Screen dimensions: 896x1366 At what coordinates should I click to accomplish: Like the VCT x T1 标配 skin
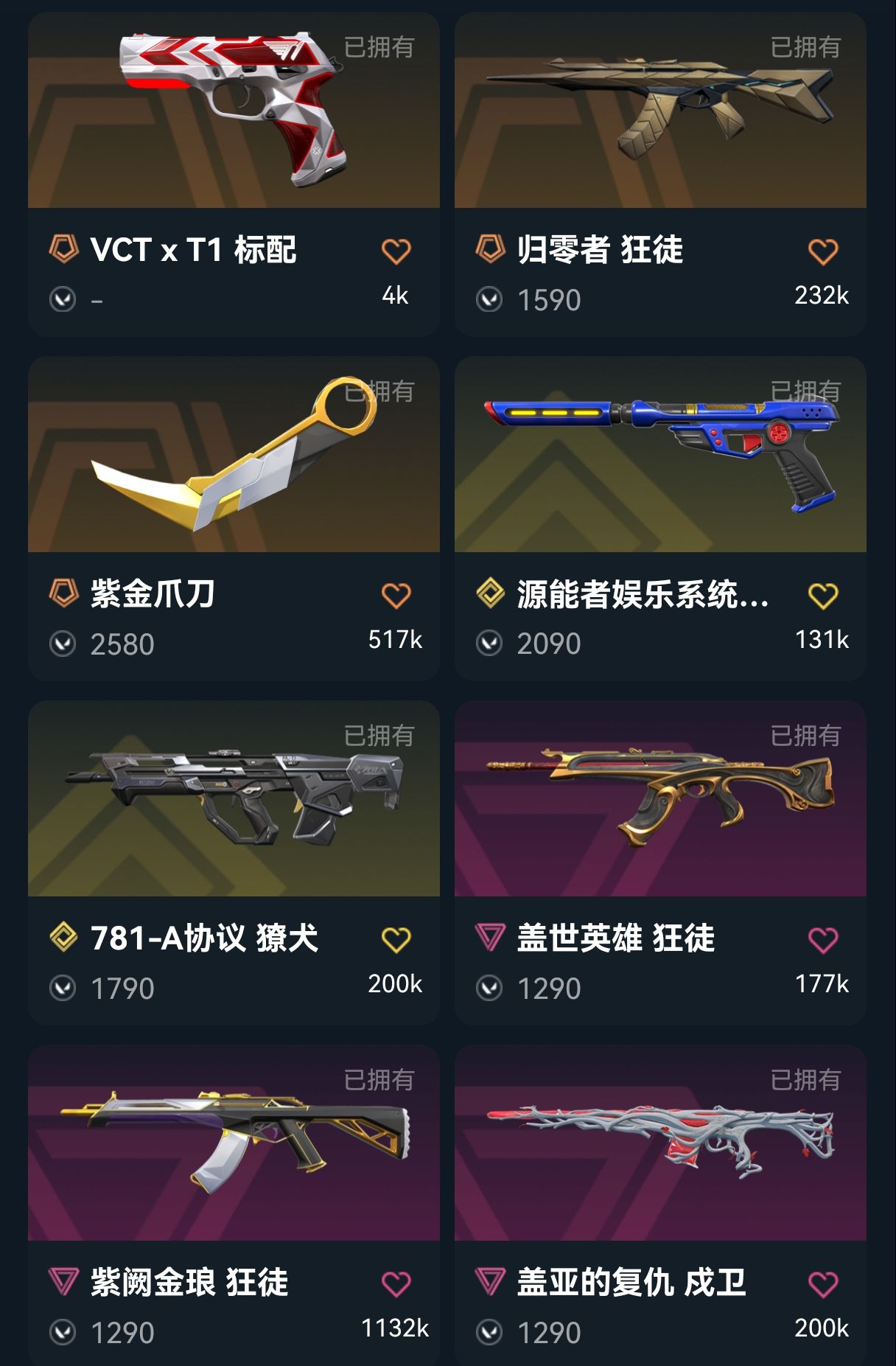click(396, 251)
